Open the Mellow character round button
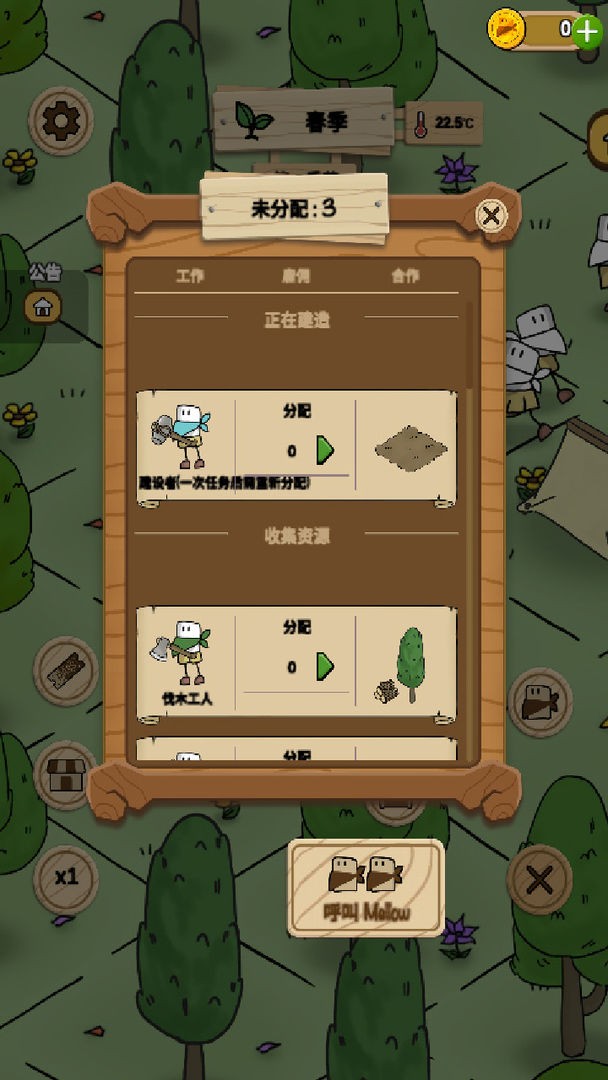The image size is (608, 1080). (x=540, y=702)
